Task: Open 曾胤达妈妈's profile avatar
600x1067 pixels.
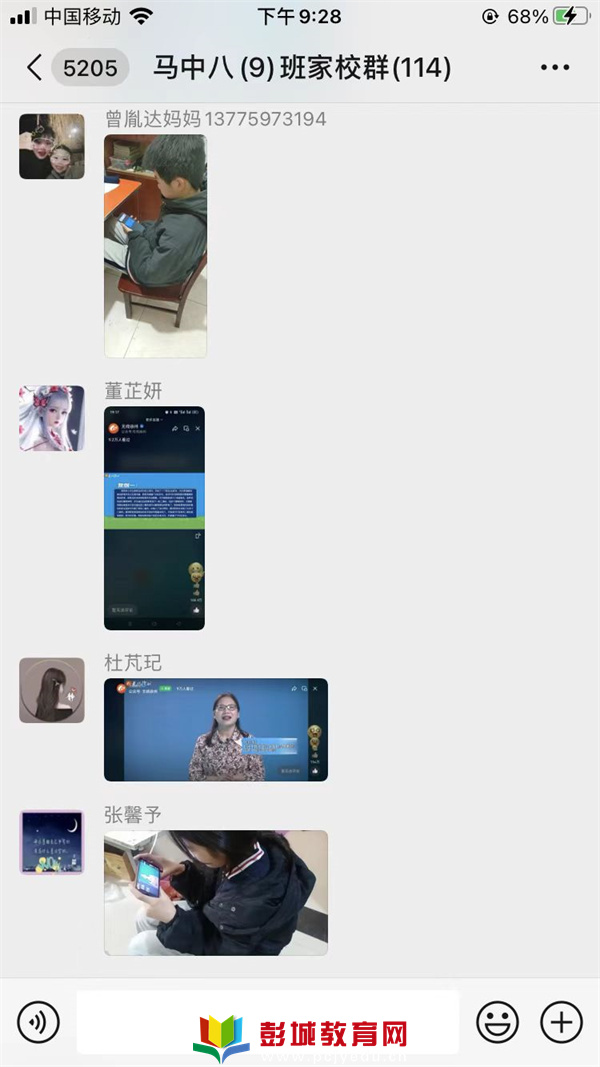Action: (x=52, y=147)
